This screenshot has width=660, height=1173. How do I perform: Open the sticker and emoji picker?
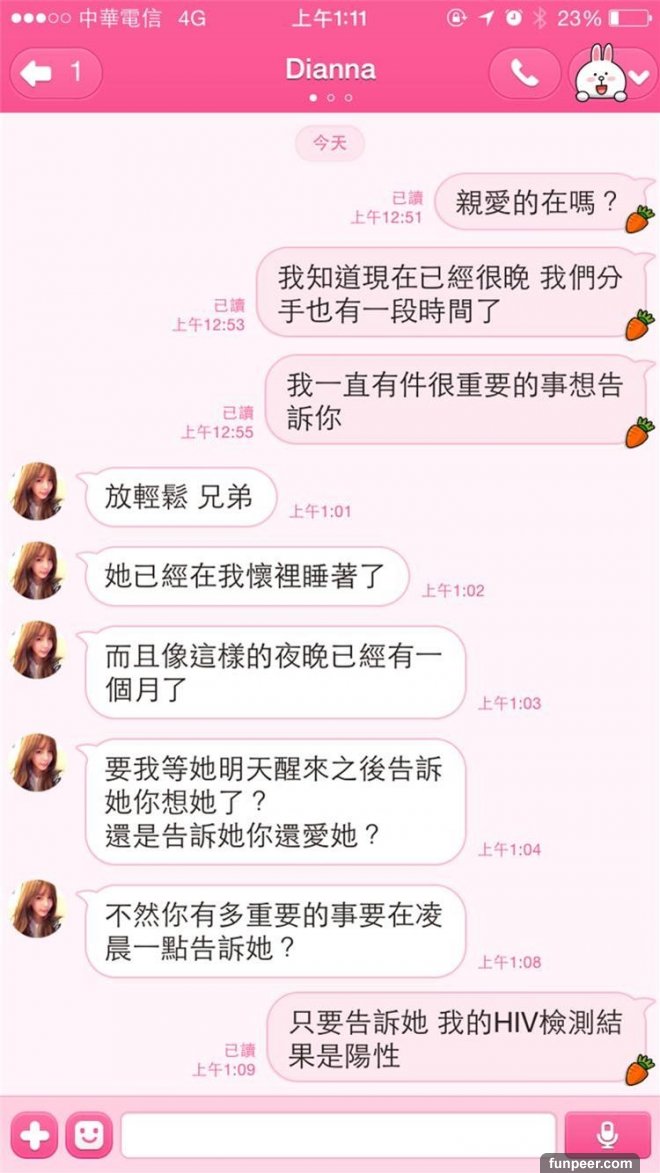(x=88, y=1134)
